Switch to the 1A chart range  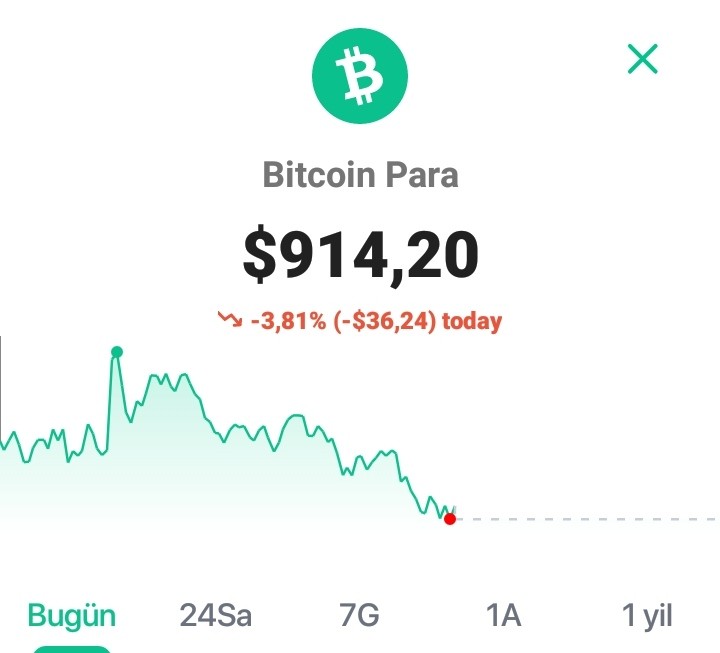(503, 615)
